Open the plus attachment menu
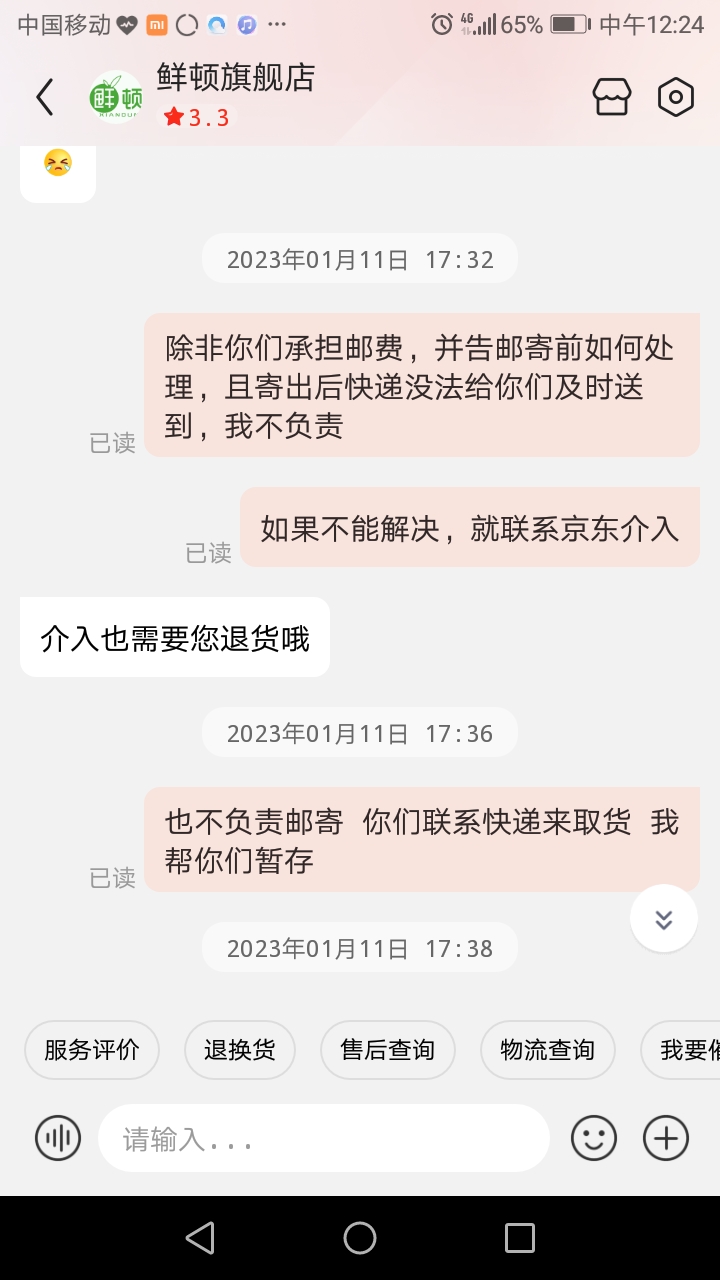The width and height of the screenshot is (720, 1280). [664, 1138]
